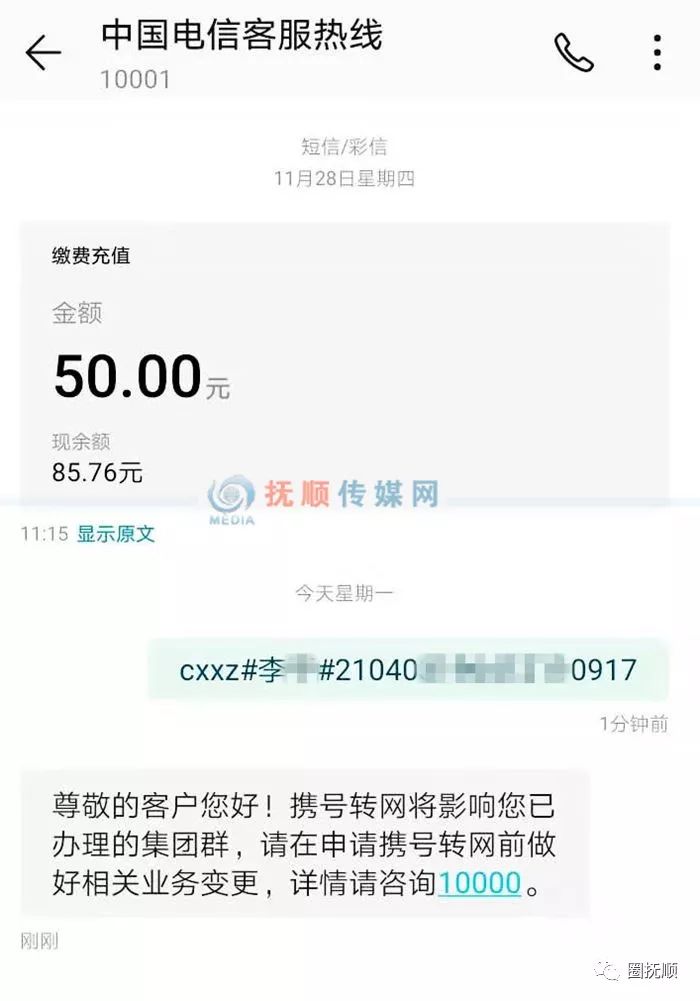Image resolution: width=700 pixels, height=1001 pixels.
Task: Call China Telecom customer service
Action: click(574, 53)
